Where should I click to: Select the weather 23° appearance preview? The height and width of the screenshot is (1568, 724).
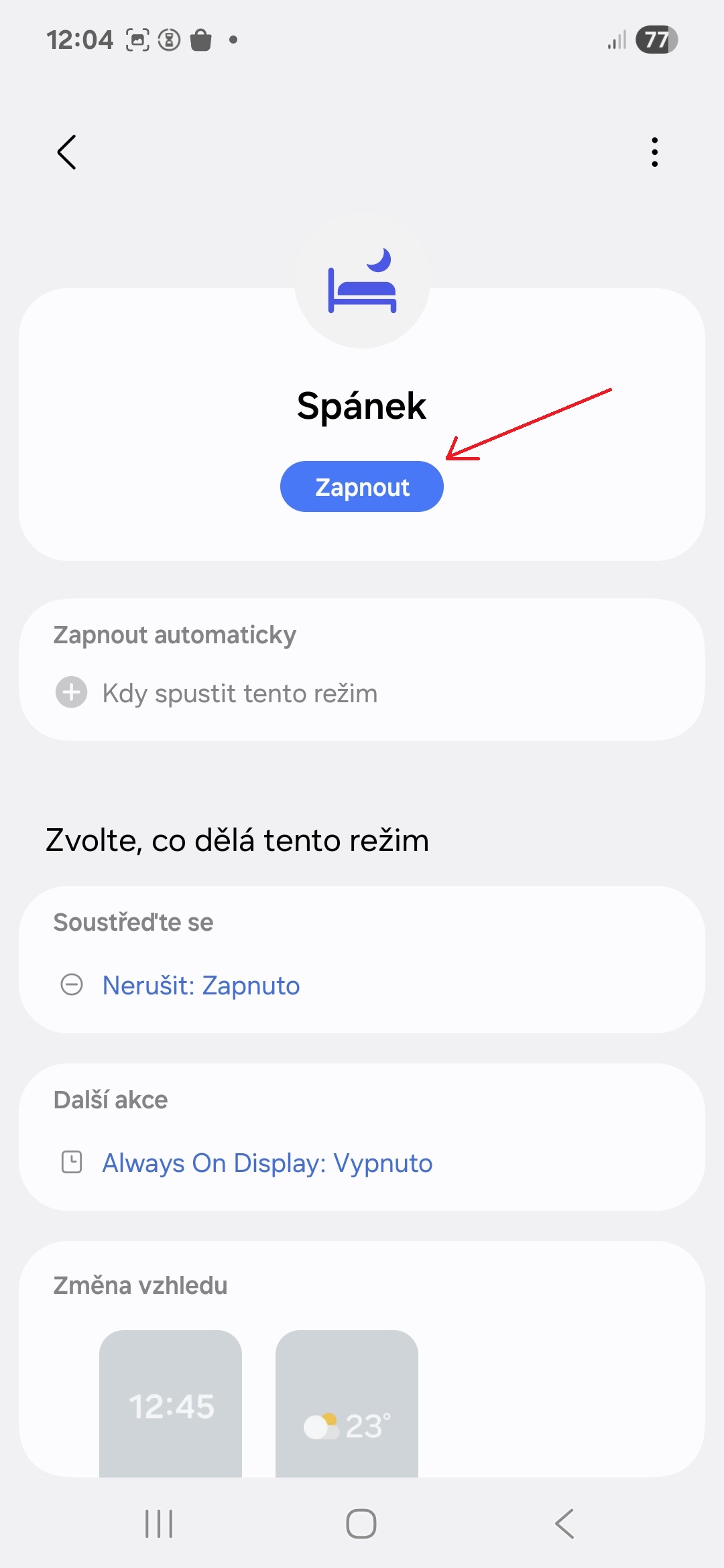click(x=347, y=1404)
